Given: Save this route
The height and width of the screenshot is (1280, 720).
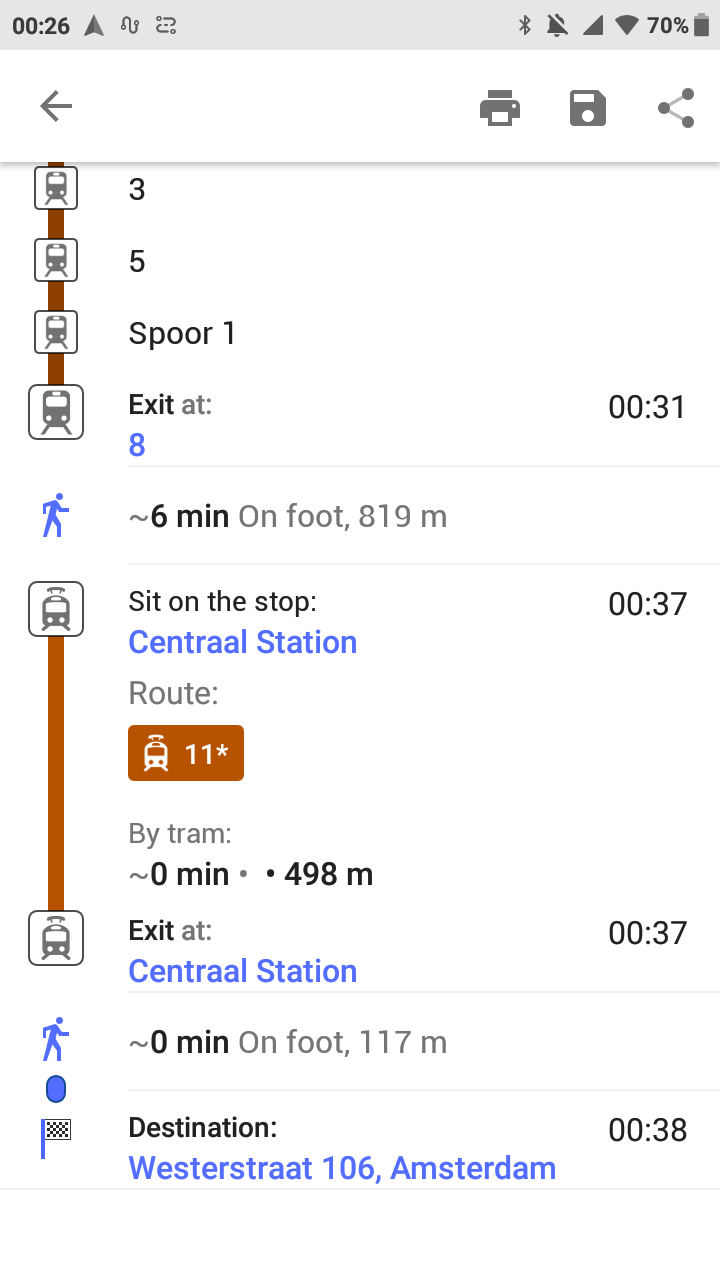Looking at the screenshot, I should pyautogui.click(x=588, y=108).
